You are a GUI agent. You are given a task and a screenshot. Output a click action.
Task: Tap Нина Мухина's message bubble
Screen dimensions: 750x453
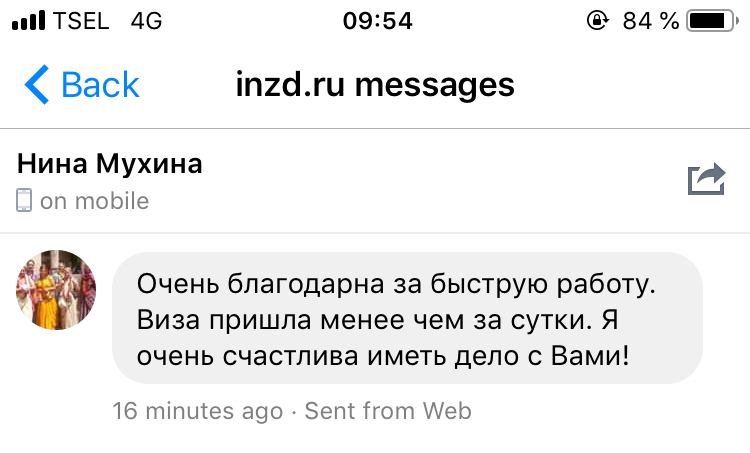point(407,317)
